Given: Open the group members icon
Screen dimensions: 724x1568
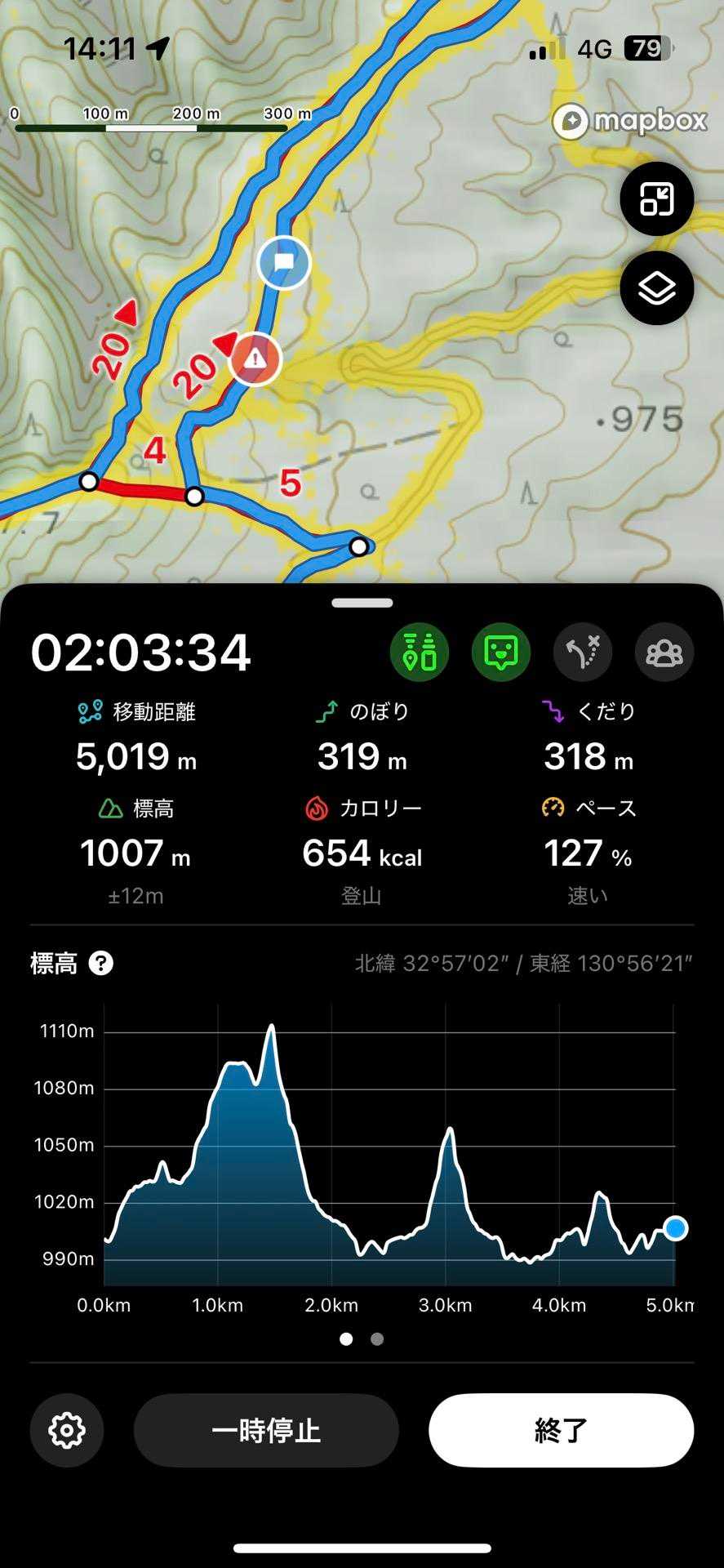Looking at the screenshot, I should pos(664,652).
